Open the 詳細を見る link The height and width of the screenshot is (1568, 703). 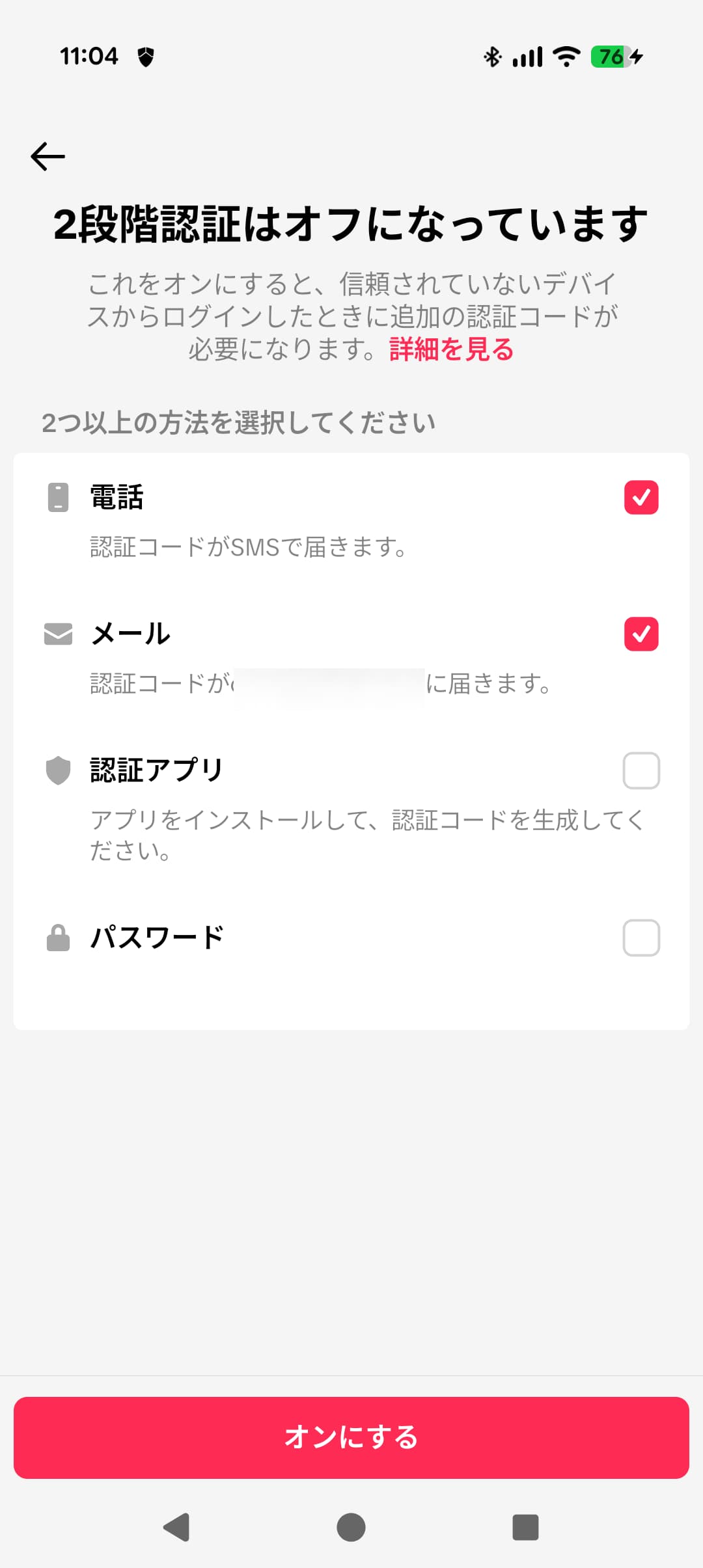[x=451, y=349]
